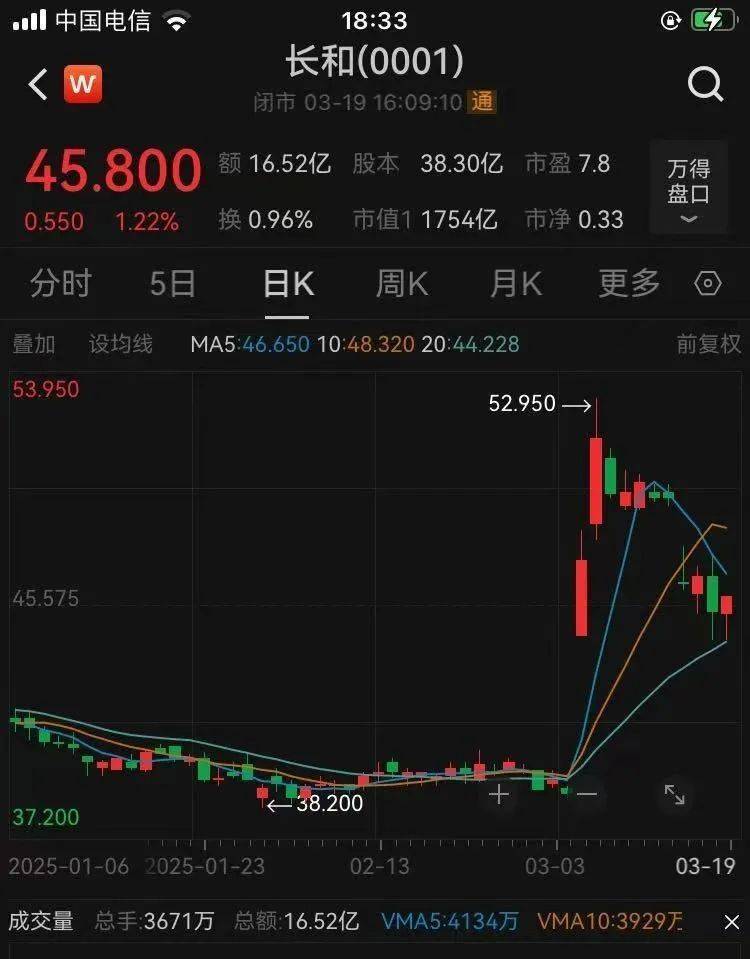
Task: Open search via the magnifier icon
Action: pos(707,84)
